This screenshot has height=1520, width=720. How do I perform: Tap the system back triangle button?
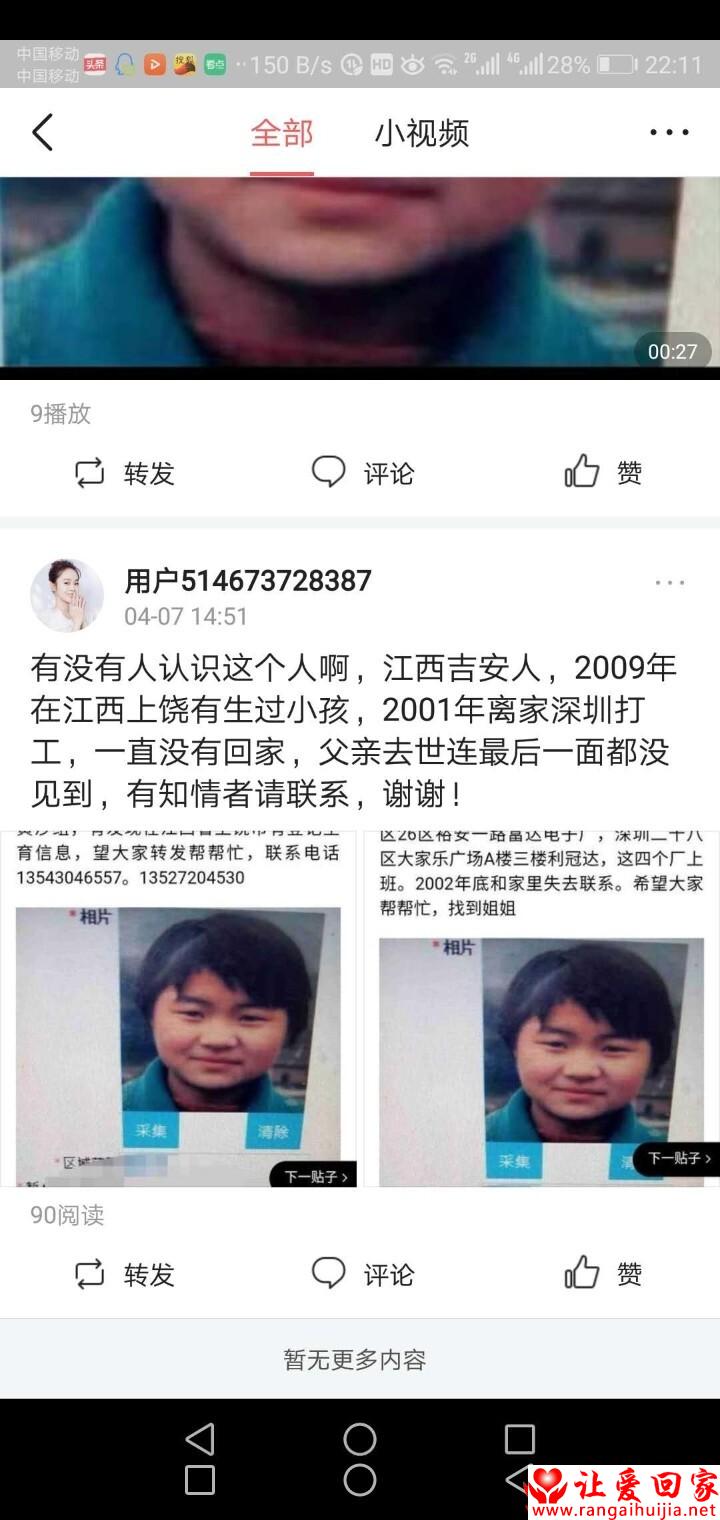pos(200,1440)
